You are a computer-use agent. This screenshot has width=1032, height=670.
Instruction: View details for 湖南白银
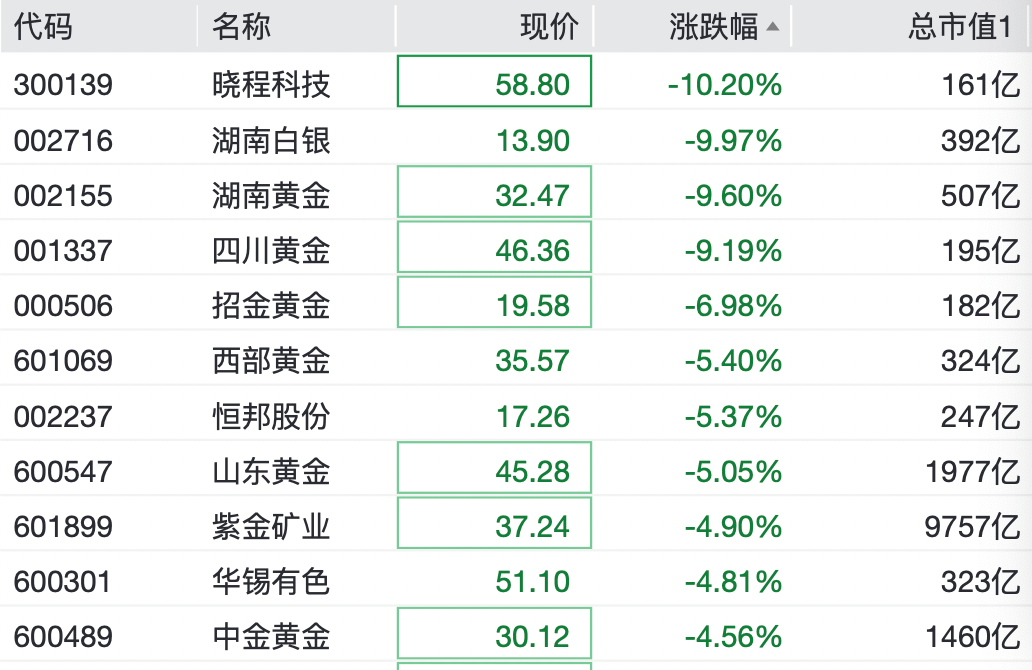point(271,140)
